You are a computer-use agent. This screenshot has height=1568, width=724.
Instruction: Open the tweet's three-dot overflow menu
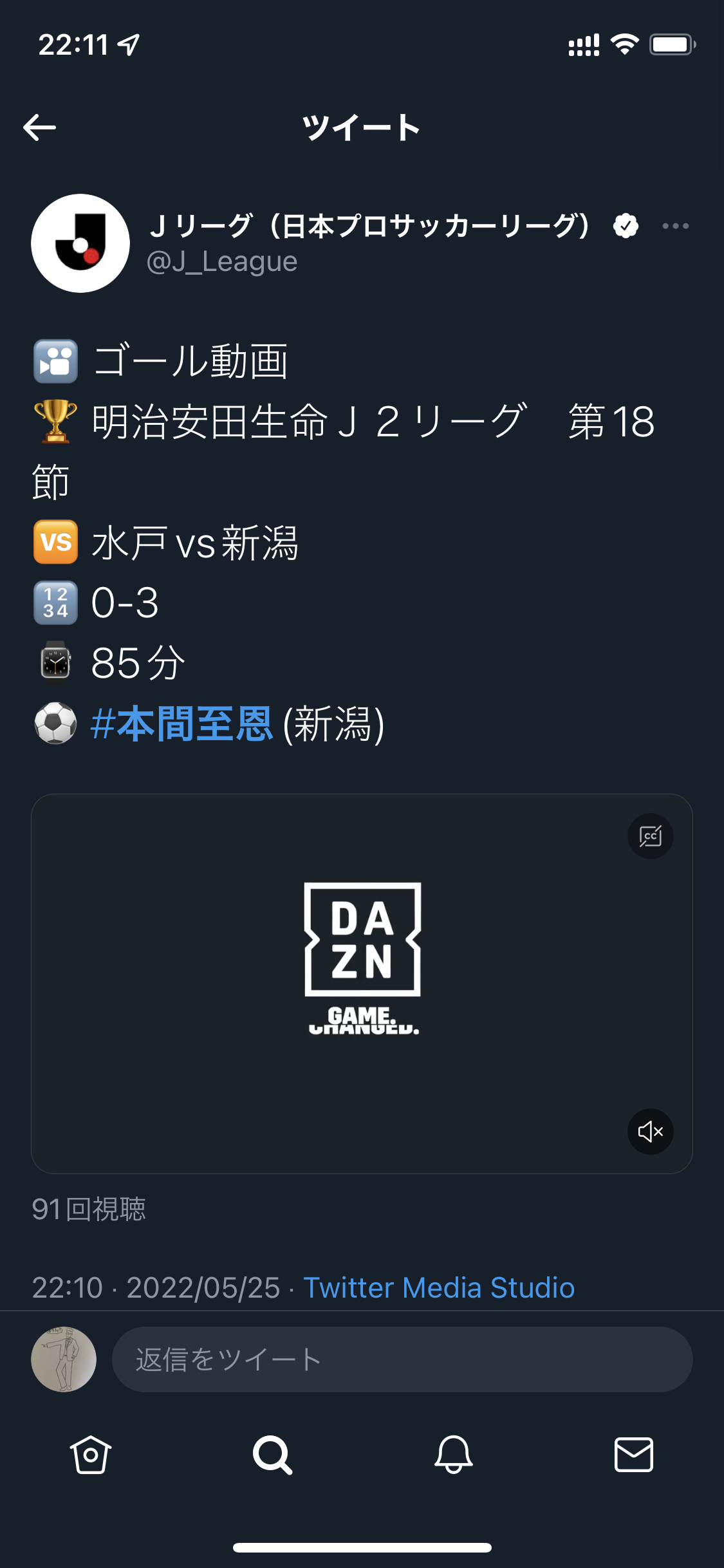(676, 226)
